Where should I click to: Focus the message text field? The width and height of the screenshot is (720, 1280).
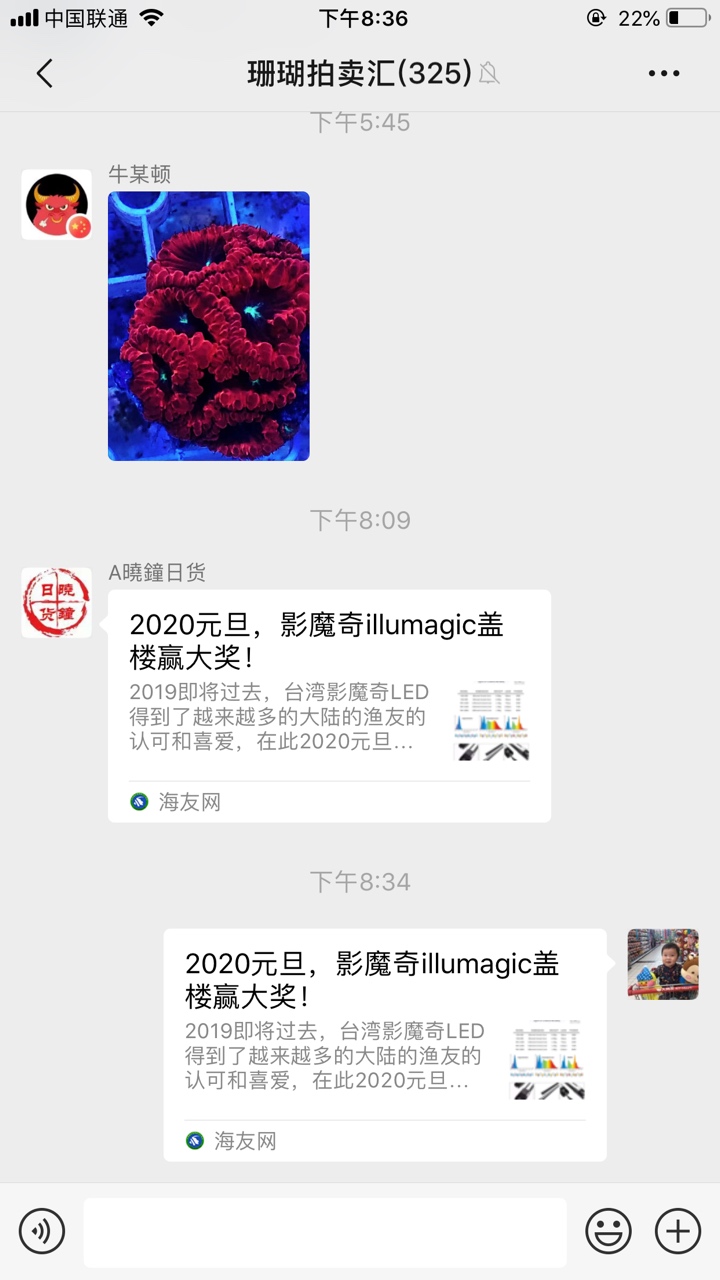pyautogui.click(x=325, y=1232)
